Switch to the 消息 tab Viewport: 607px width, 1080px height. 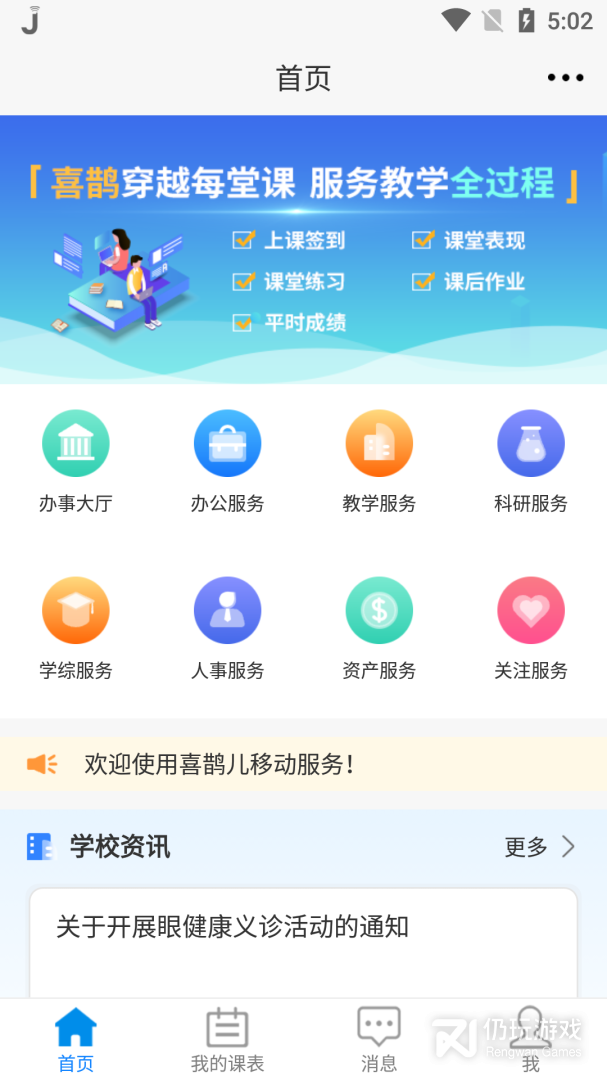379,1040
